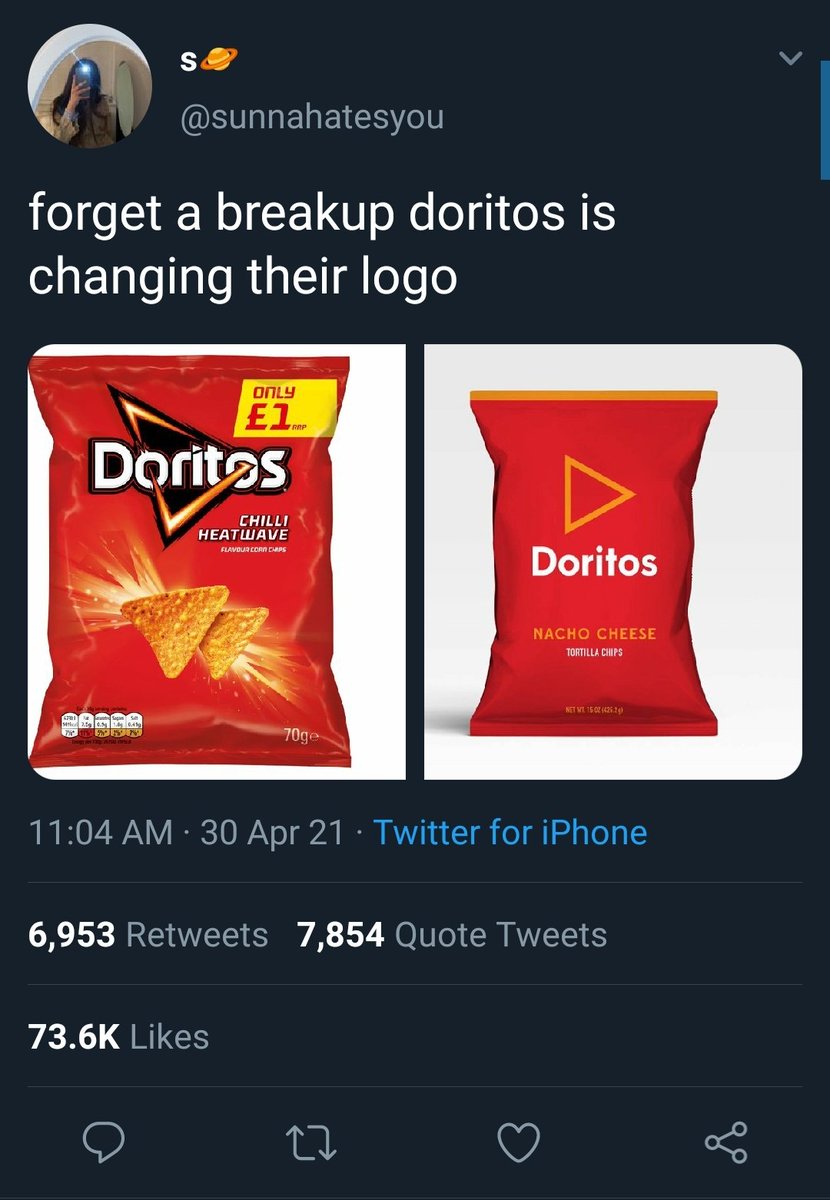Open the tweet options chevron menu

tap(790, 60)
